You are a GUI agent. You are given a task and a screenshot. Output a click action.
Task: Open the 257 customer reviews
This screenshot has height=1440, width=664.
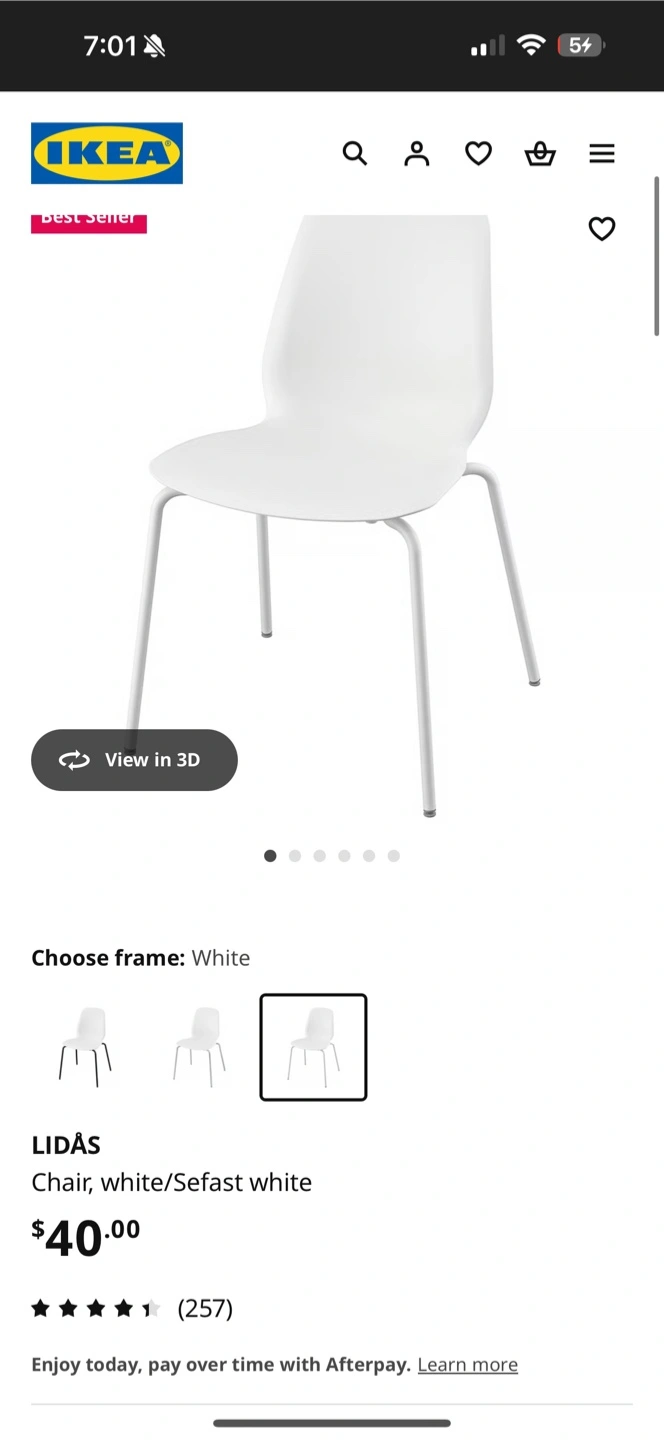(x=204, y=1308)
